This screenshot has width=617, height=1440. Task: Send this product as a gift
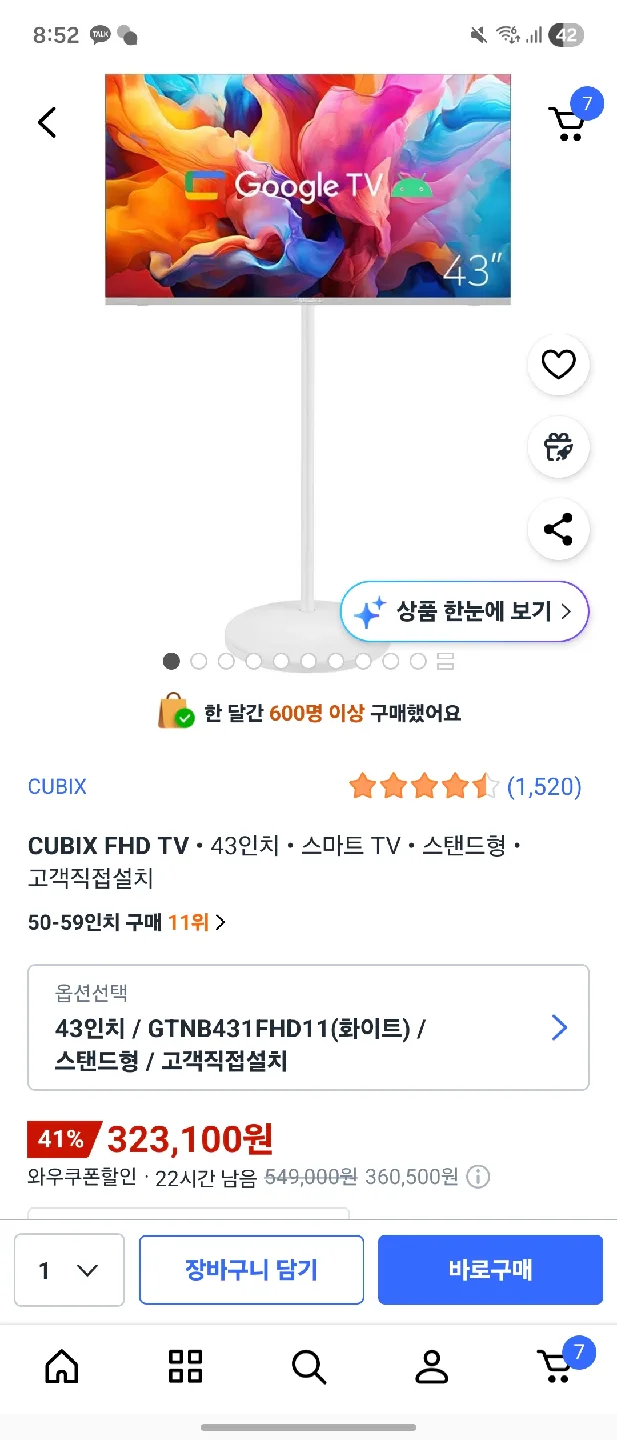click(x=558, y=447)
